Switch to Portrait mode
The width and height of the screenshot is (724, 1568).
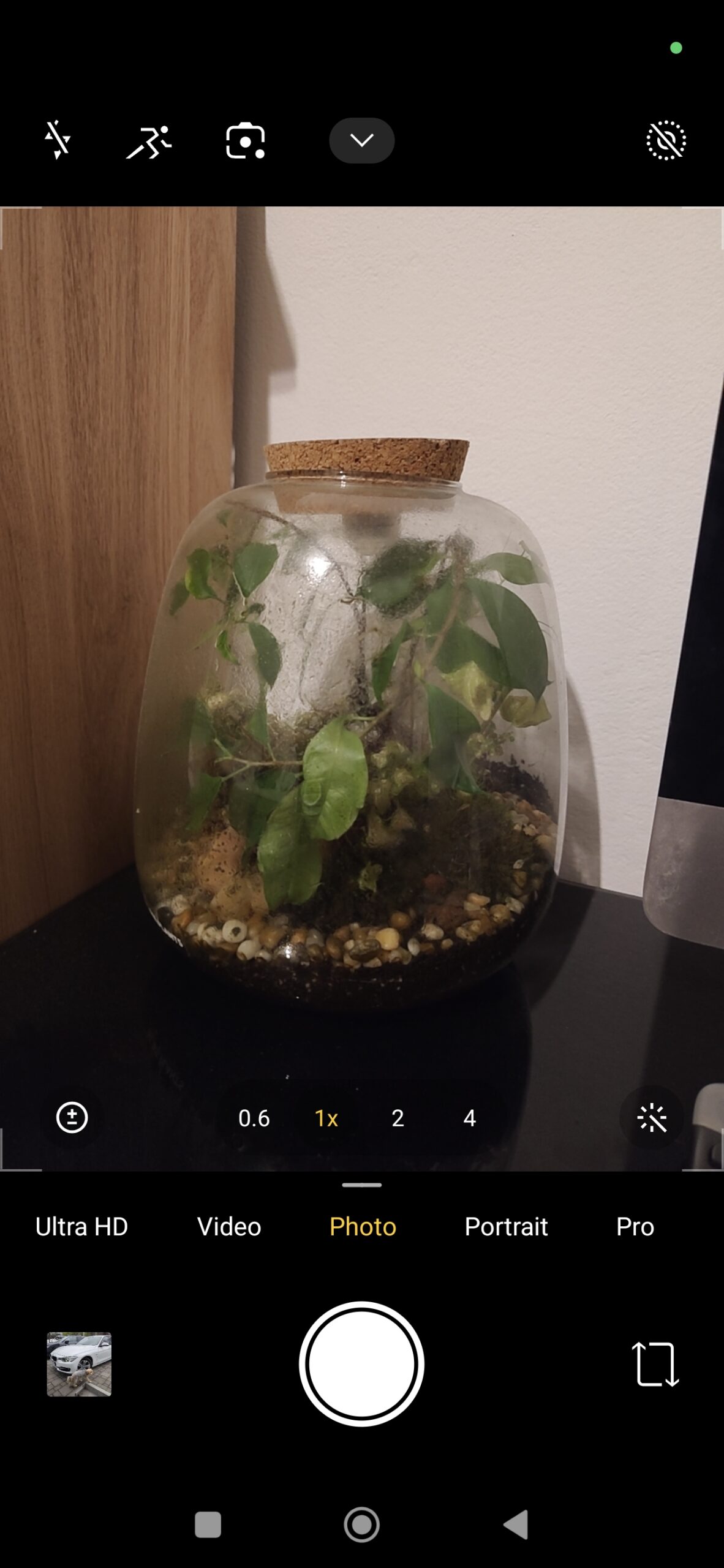click(x=506, y=1227)
